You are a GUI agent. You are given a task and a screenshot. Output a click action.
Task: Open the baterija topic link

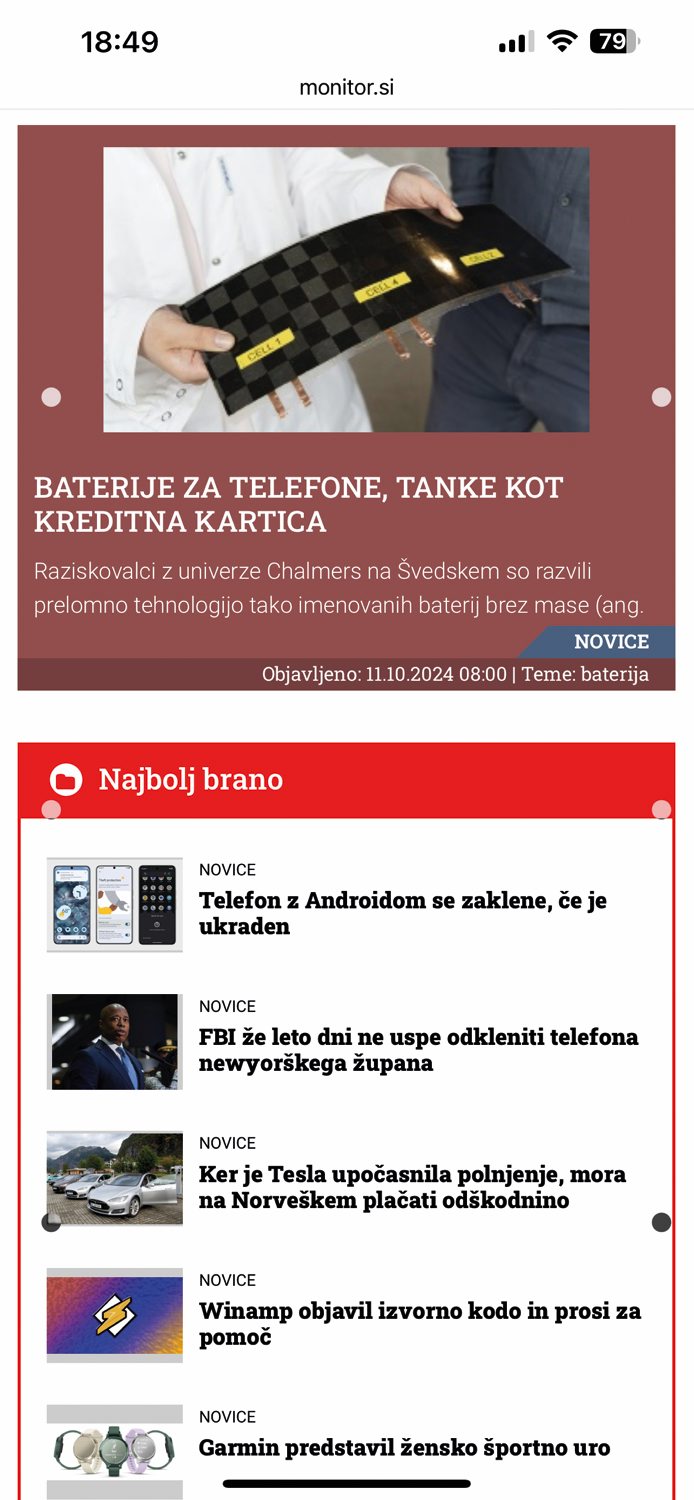[614, 674]
